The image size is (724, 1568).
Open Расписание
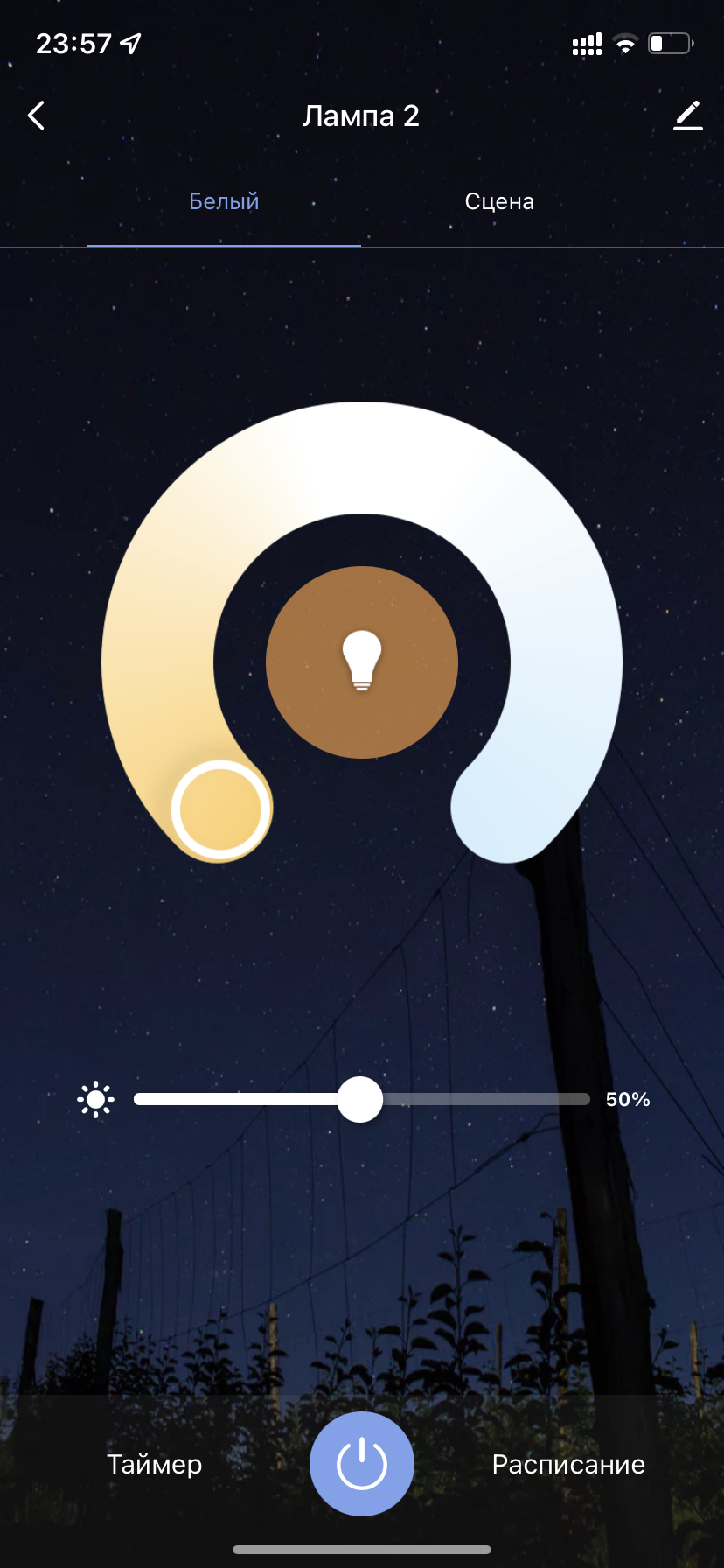pyautogui.click(x=568, y=1464)
